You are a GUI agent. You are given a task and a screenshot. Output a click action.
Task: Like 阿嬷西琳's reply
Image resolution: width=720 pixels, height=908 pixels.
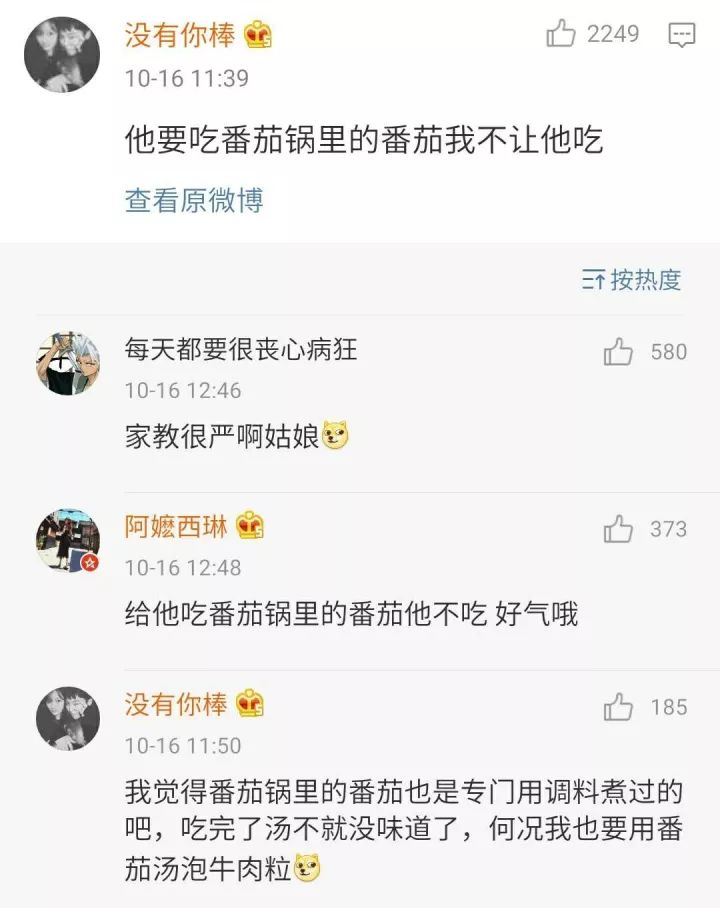(x=619, y=529)
